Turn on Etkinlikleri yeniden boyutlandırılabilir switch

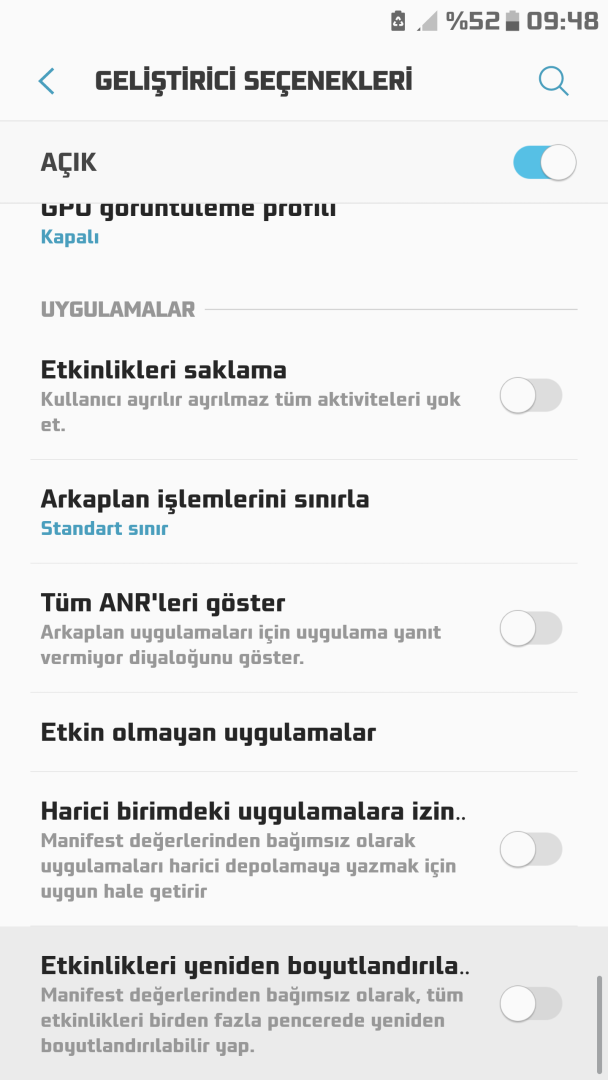point(530,1003)
